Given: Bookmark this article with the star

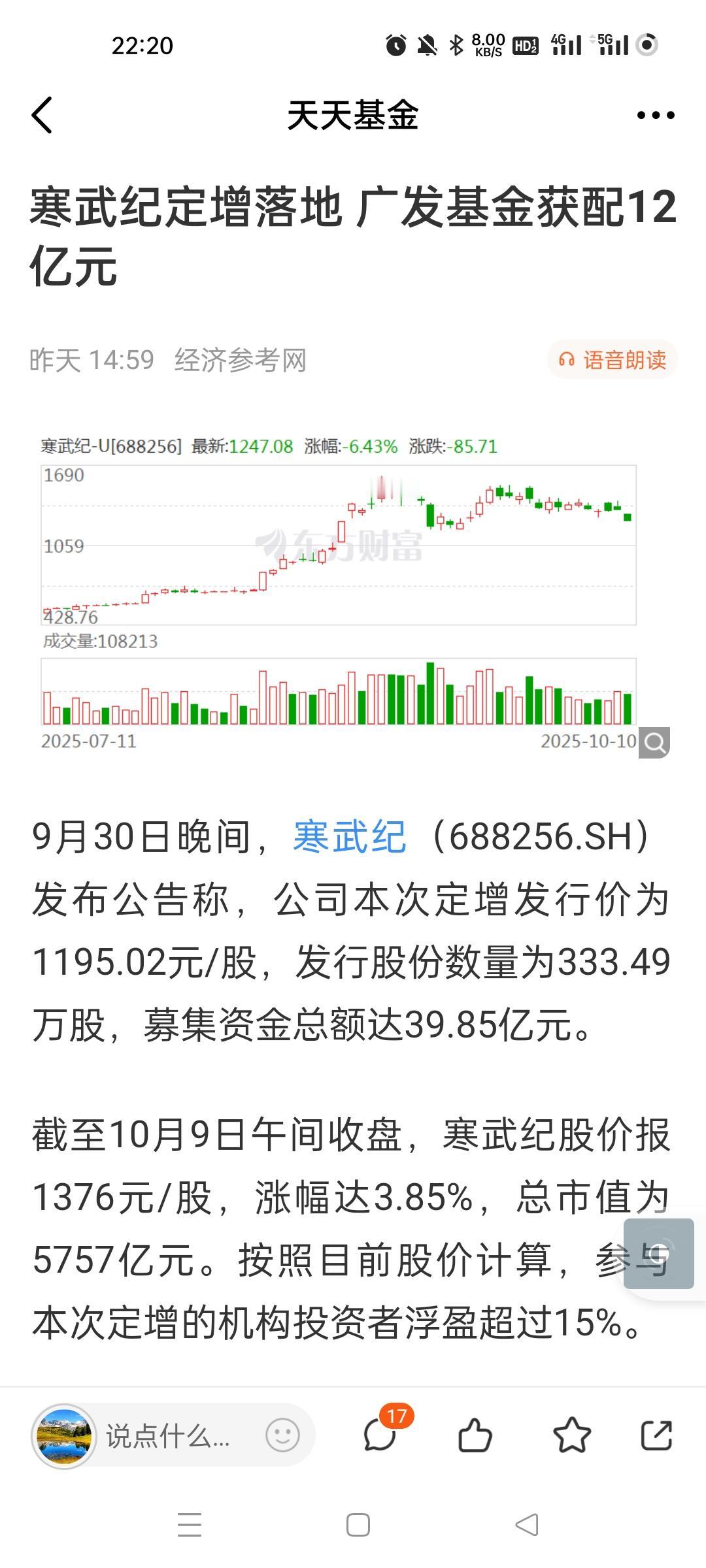Looking at the screenshot, I should [x=572, y=1435].
